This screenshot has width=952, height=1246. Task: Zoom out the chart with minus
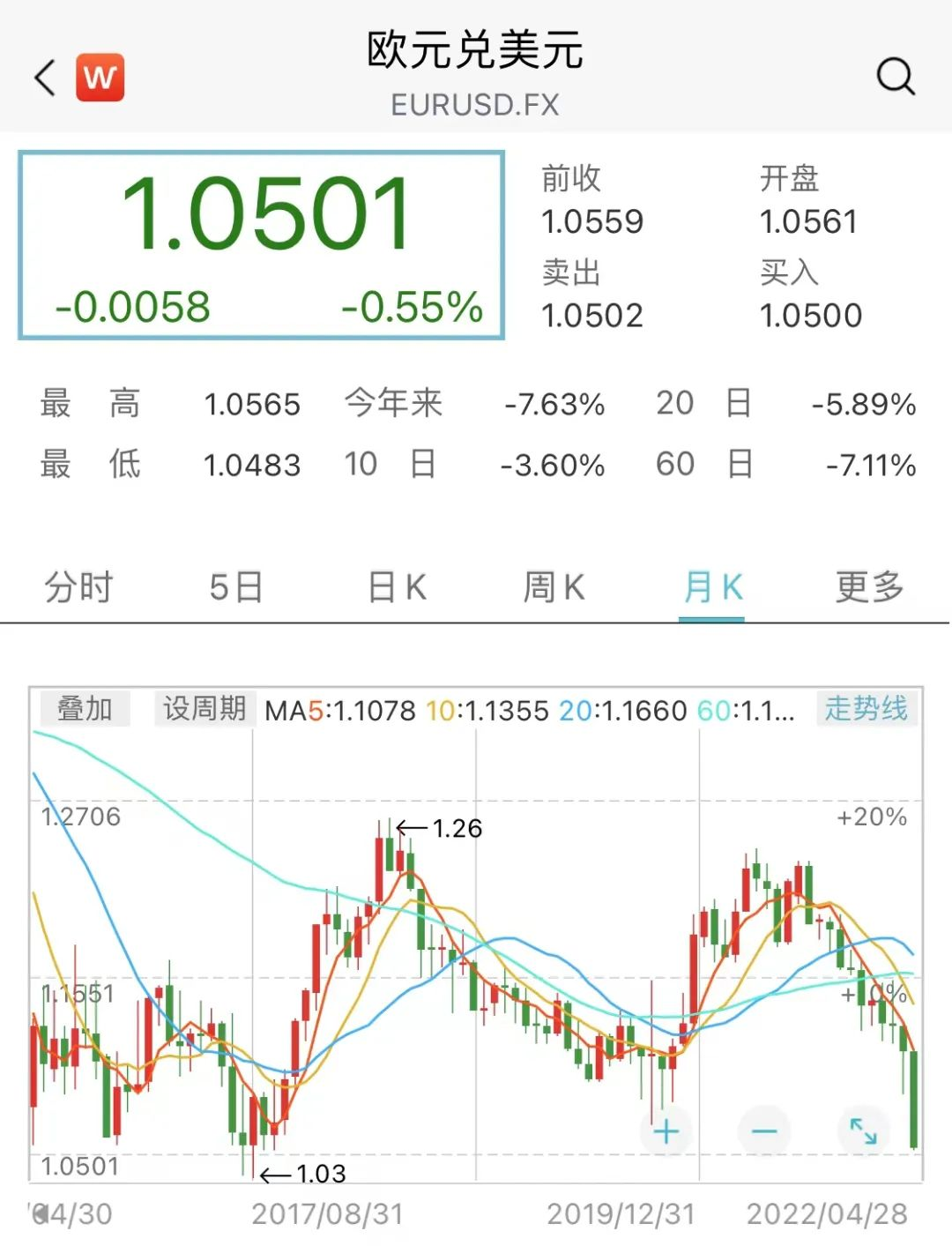click(764, 1130)
